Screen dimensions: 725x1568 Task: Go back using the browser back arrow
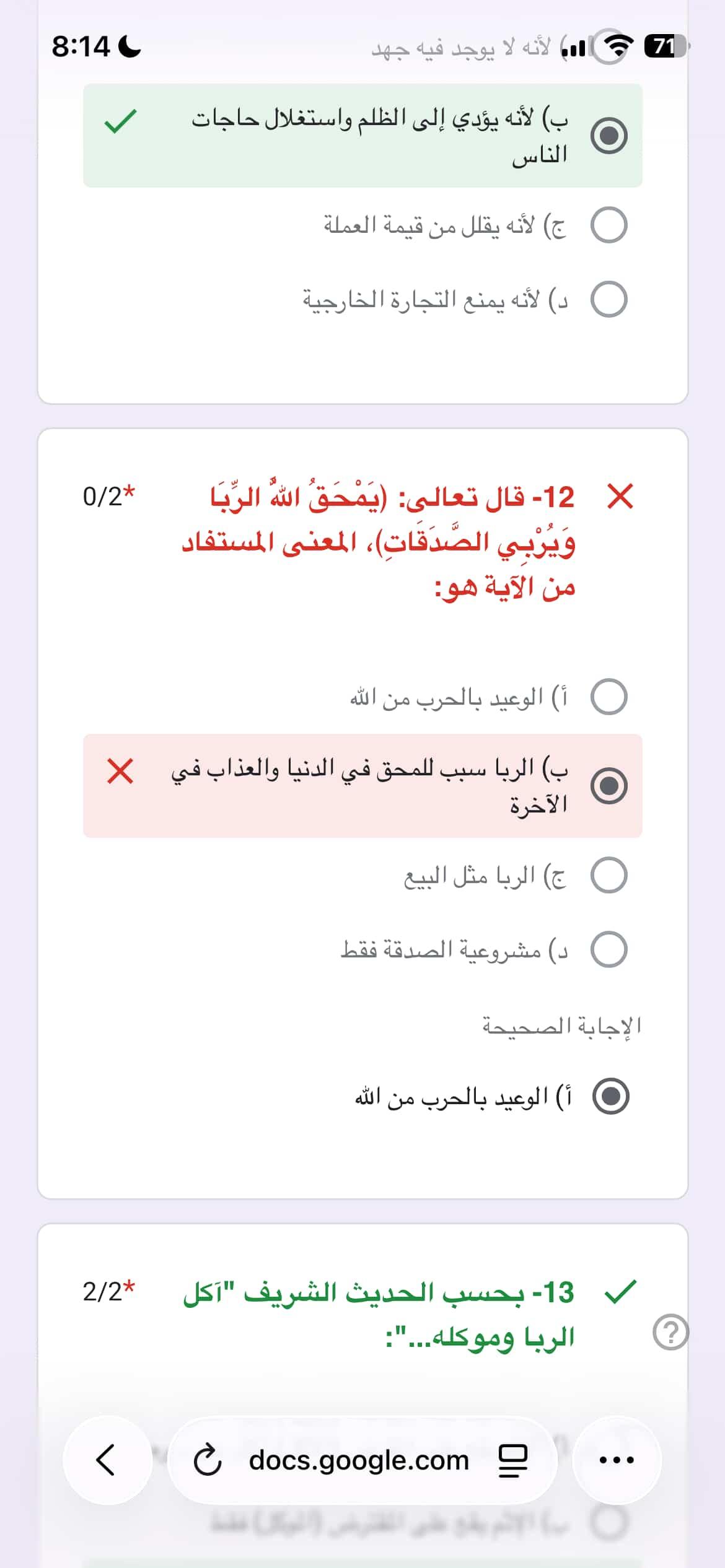(107, 1460)
